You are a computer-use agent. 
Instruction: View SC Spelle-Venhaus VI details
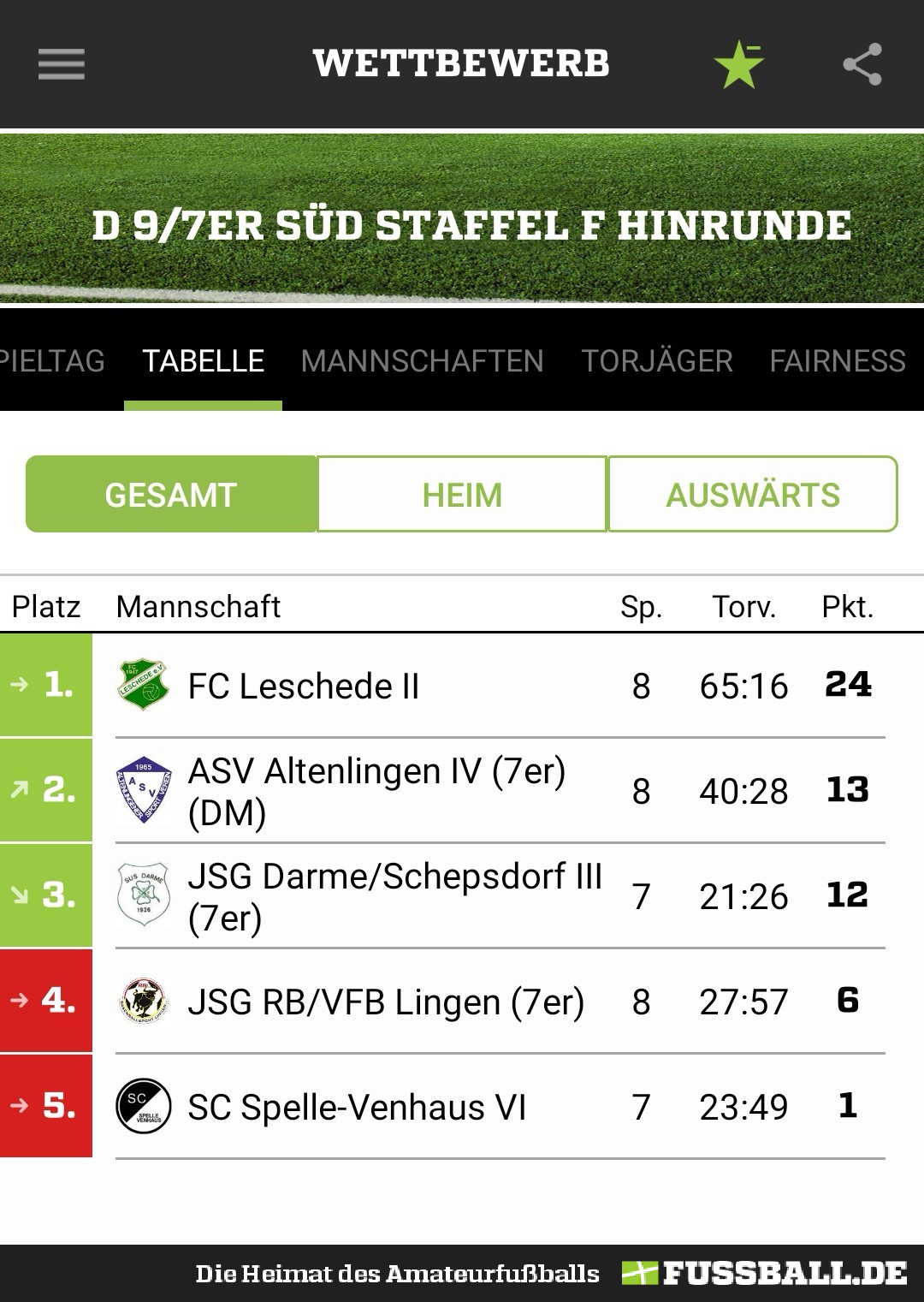357,1107
